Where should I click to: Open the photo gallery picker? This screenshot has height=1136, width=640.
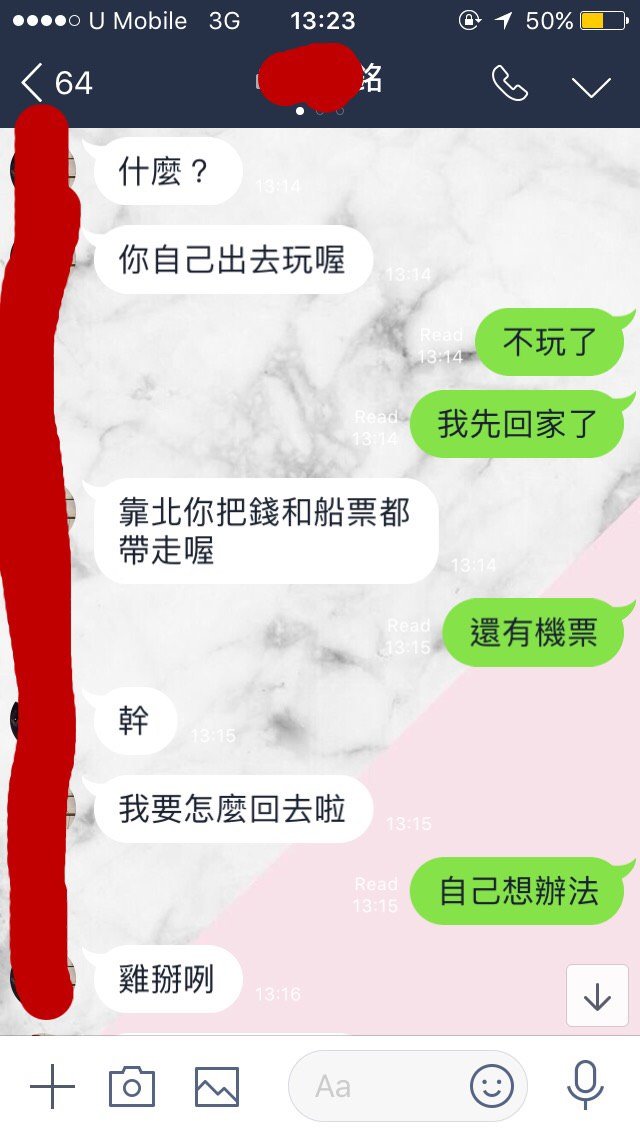click(217, 1086)
